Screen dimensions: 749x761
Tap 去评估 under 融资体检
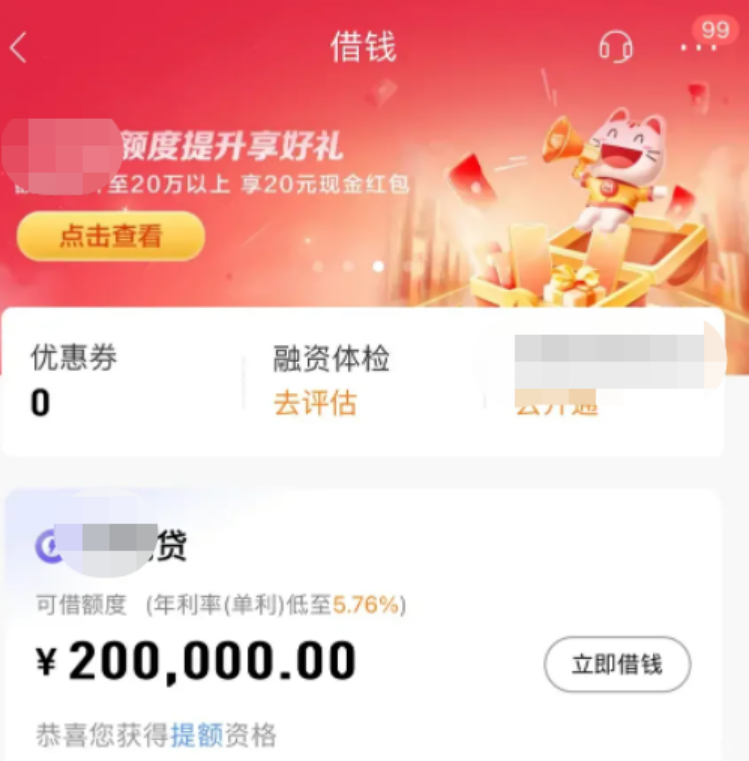click(314, 403)
